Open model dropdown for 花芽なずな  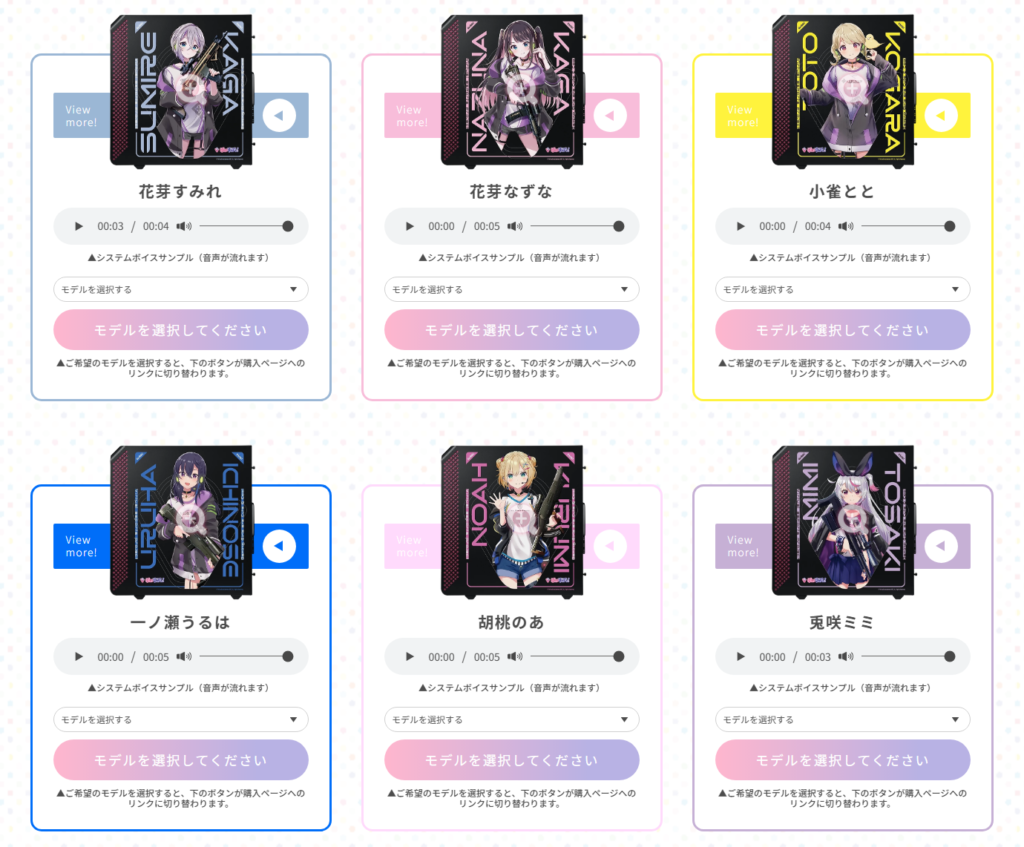click(512, 289)
